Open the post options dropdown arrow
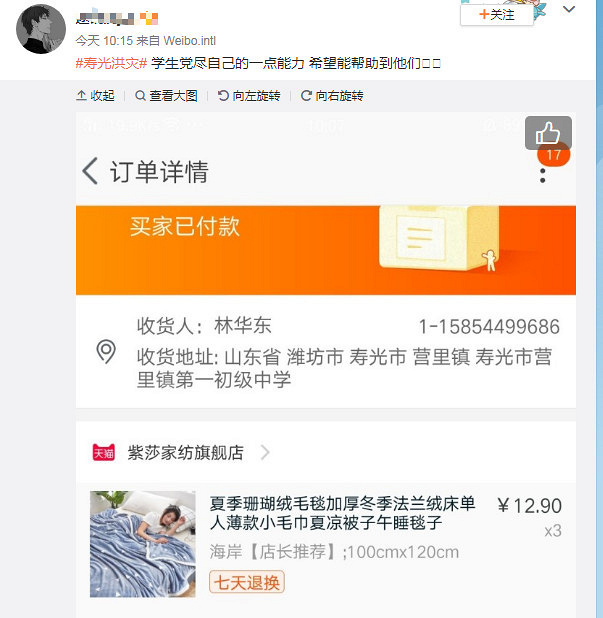603x618 pixels. click(x=569, y=10)
